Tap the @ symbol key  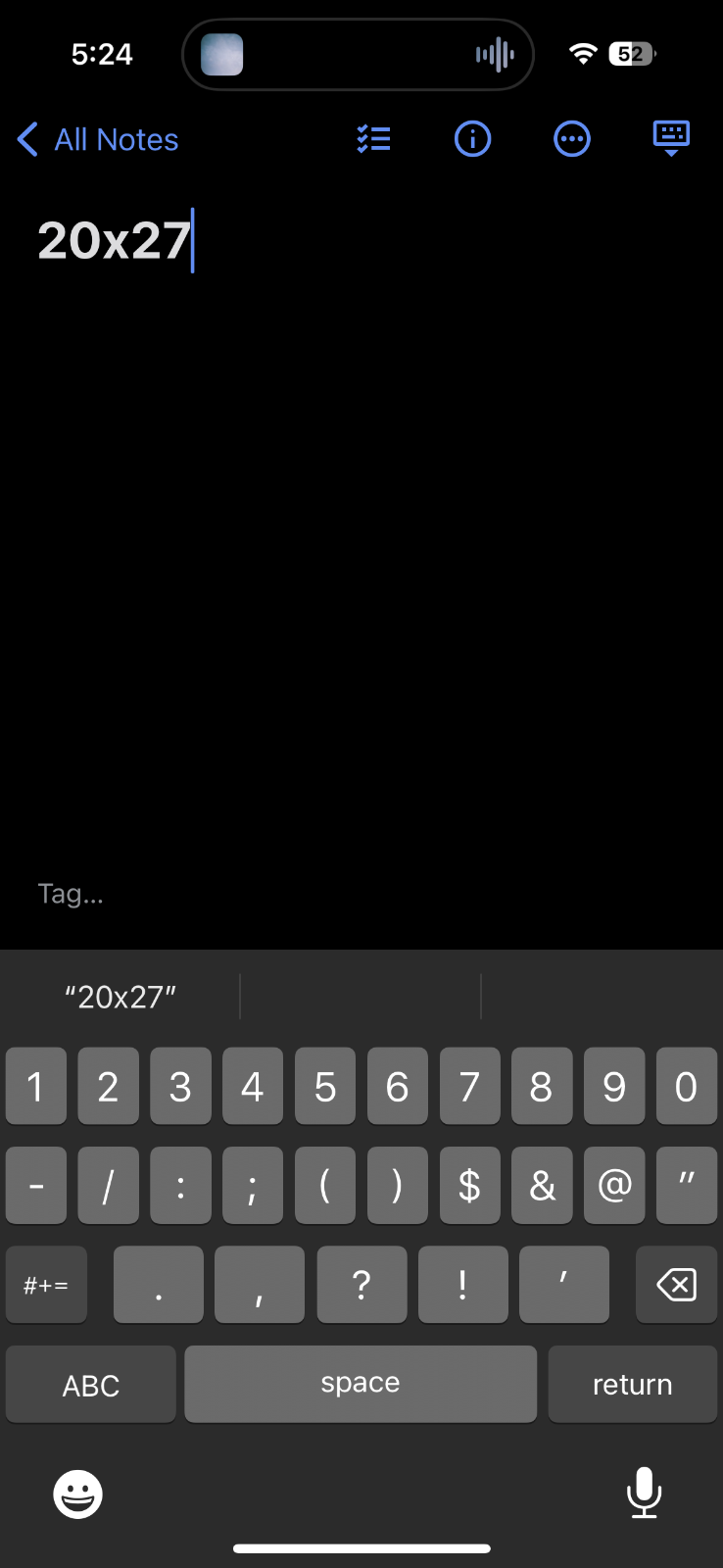tap(614, 1186)
